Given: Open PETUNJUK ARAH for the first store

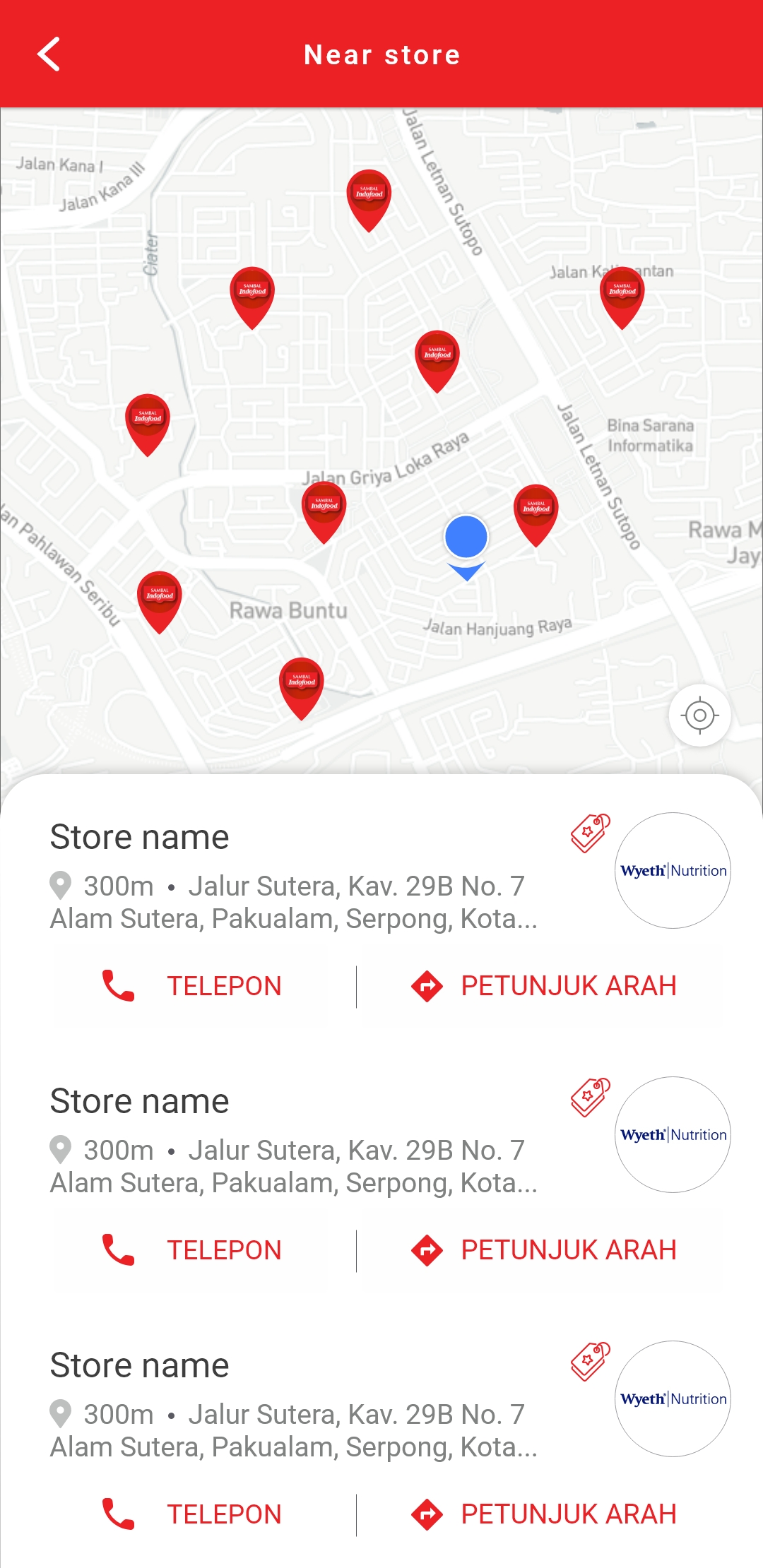Looking at the screenshot, I should pos(543,986).
